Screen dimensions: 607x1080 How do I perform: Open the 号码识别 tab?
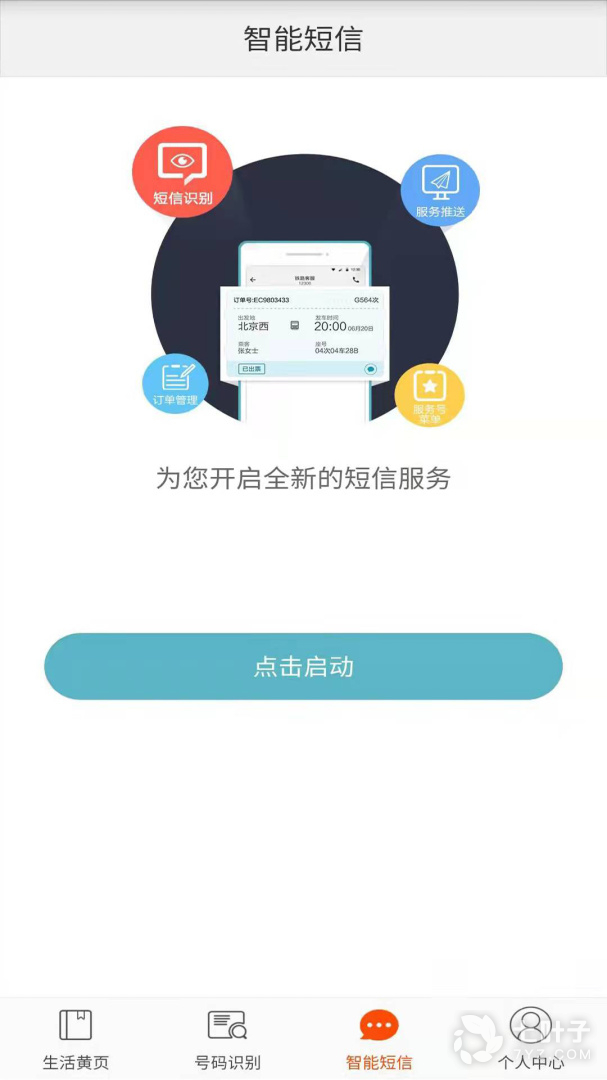tap(227, 1038)
